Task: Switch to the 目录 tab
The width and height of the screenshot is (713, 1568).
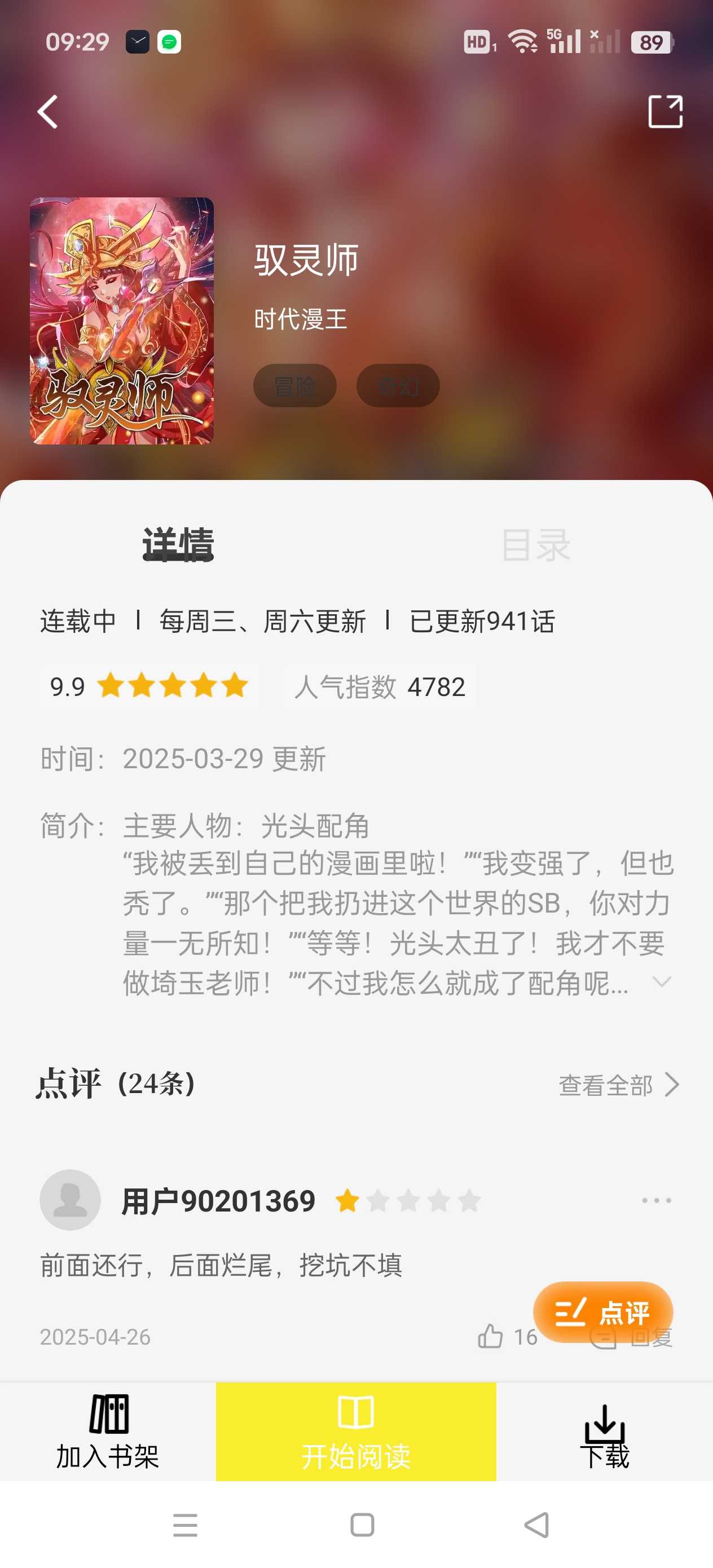Action: [535, 545]
